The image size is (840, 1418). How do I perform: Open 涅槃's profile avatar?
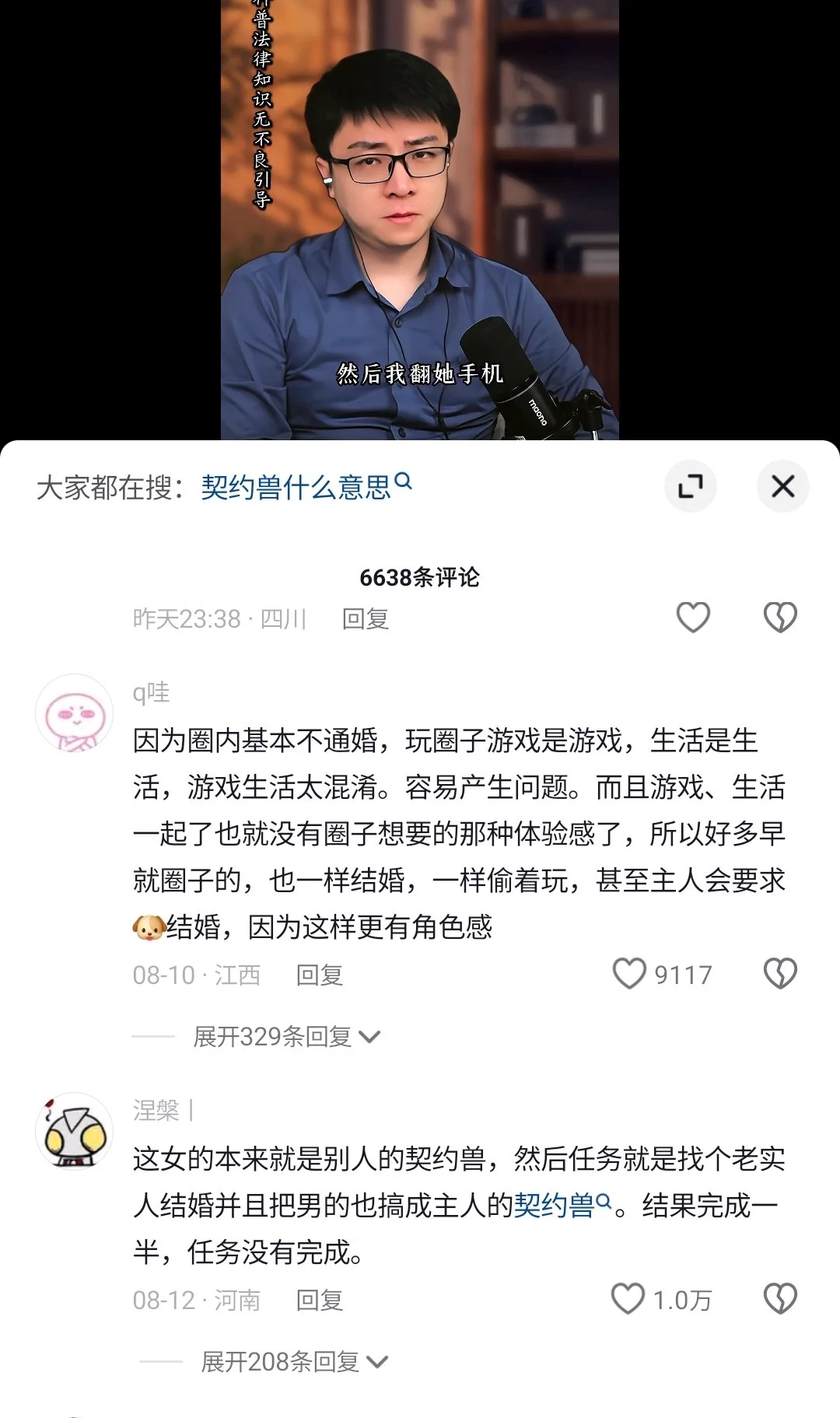pos(75,1131)
